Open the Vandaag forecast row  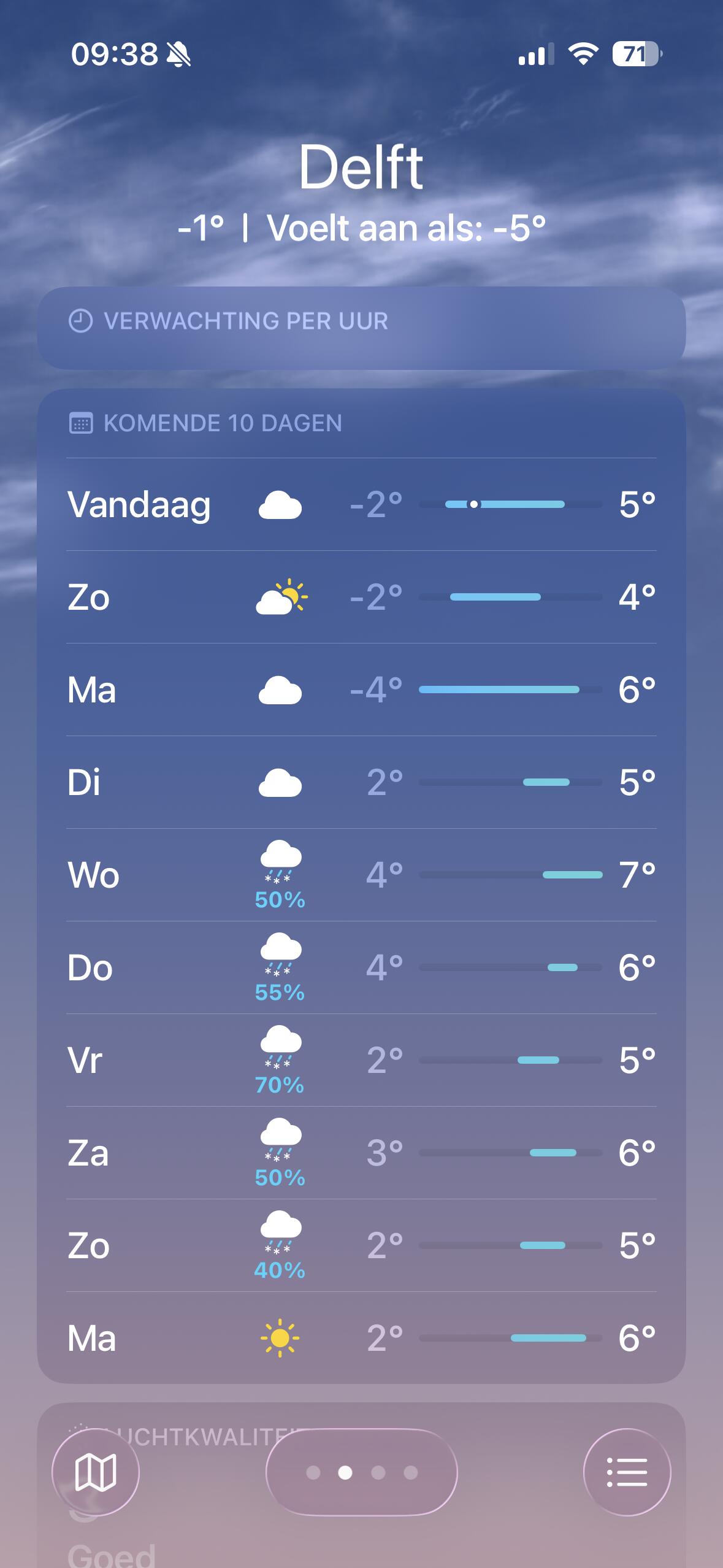click(x=361, y=504)
